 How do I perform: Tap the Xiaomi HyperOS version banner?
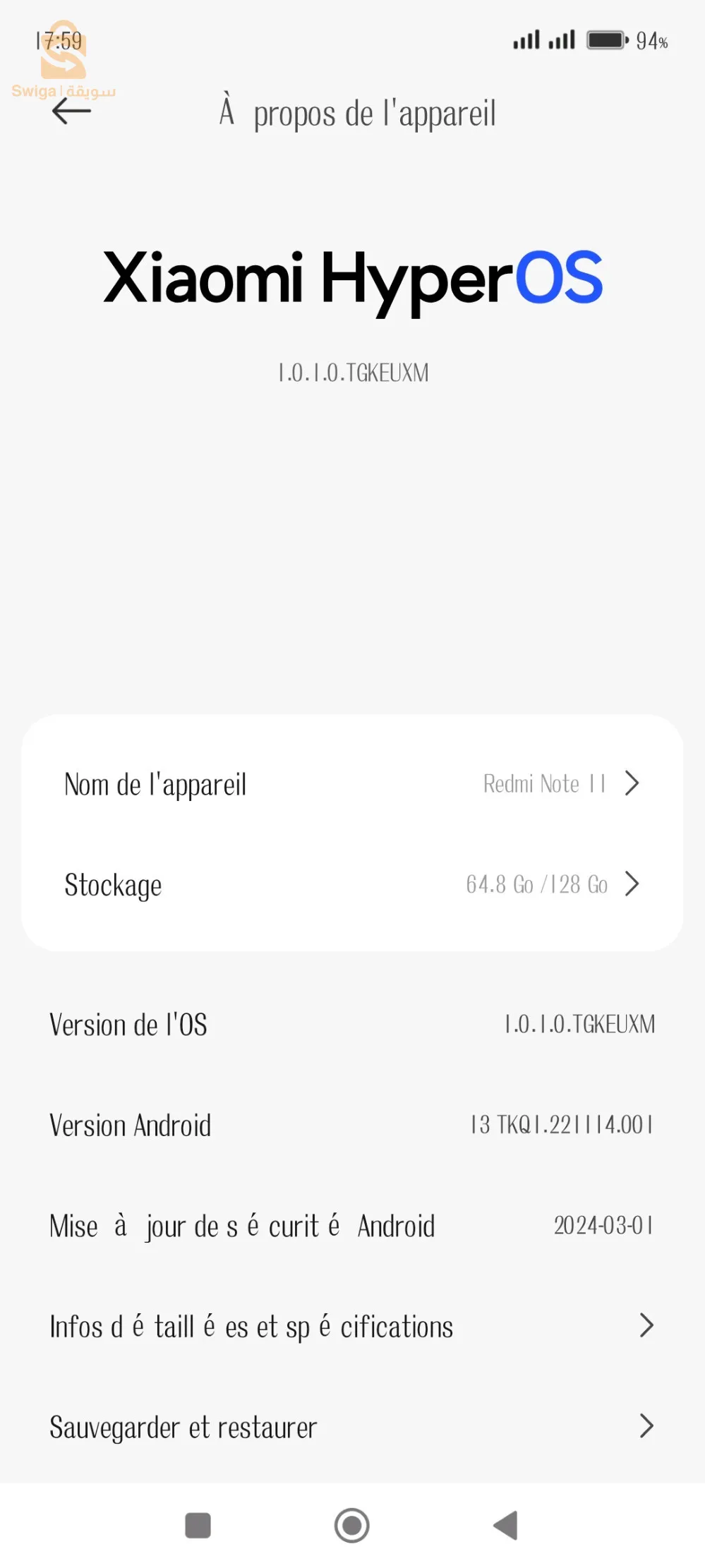point(353,310)
